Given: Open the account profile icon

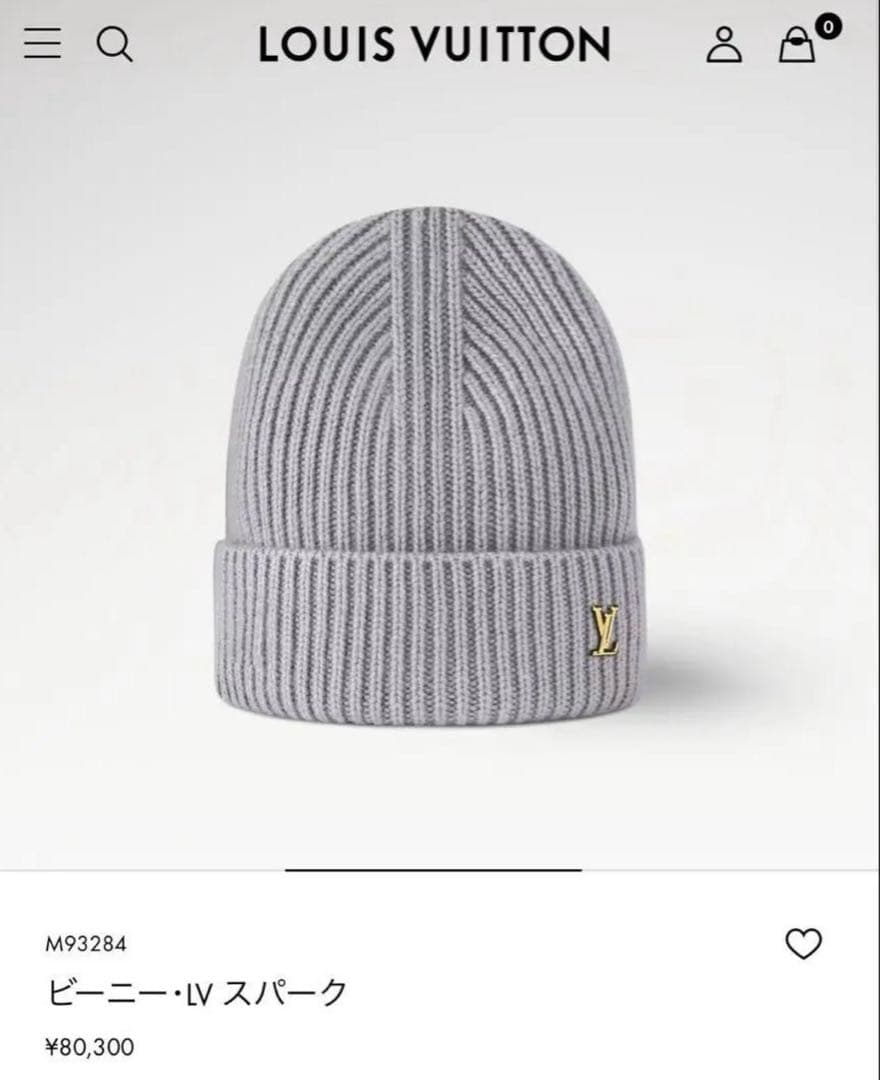Looking at the screenshot, I should (x=722, y=44).
